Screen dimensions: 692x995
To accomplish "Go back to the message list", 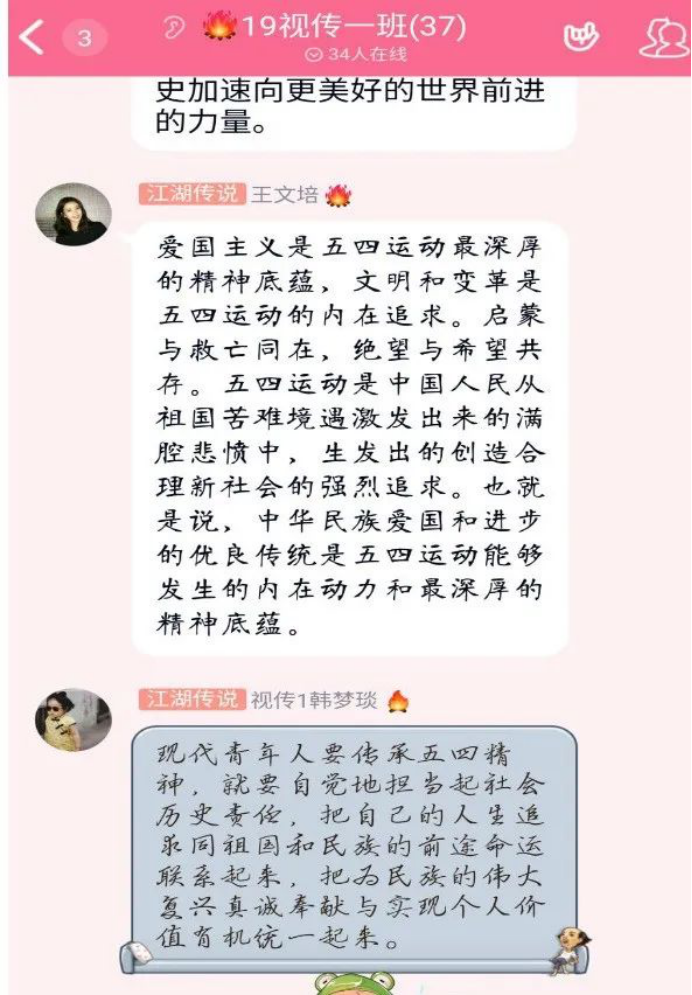I will point(32,38).
